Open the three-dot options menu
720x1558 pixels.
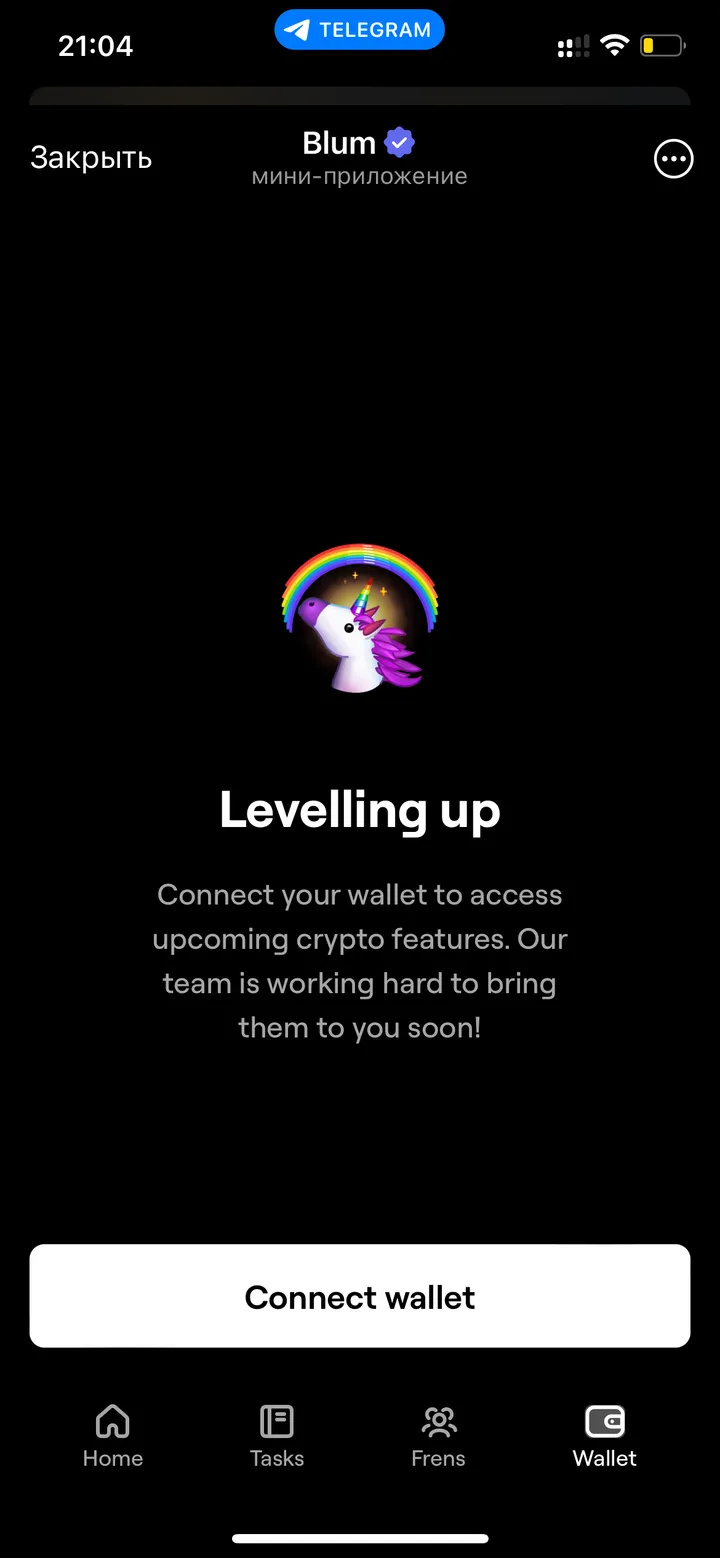point(673,158)
